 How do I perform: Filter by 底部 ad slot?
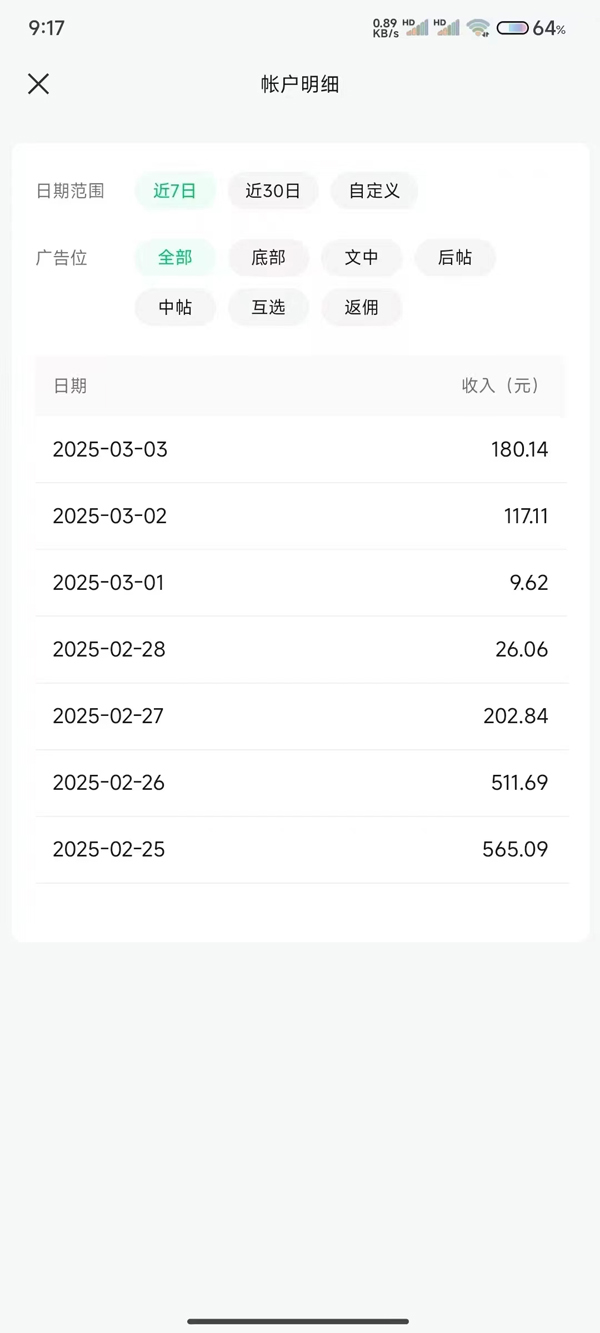[x=268, y=258]
